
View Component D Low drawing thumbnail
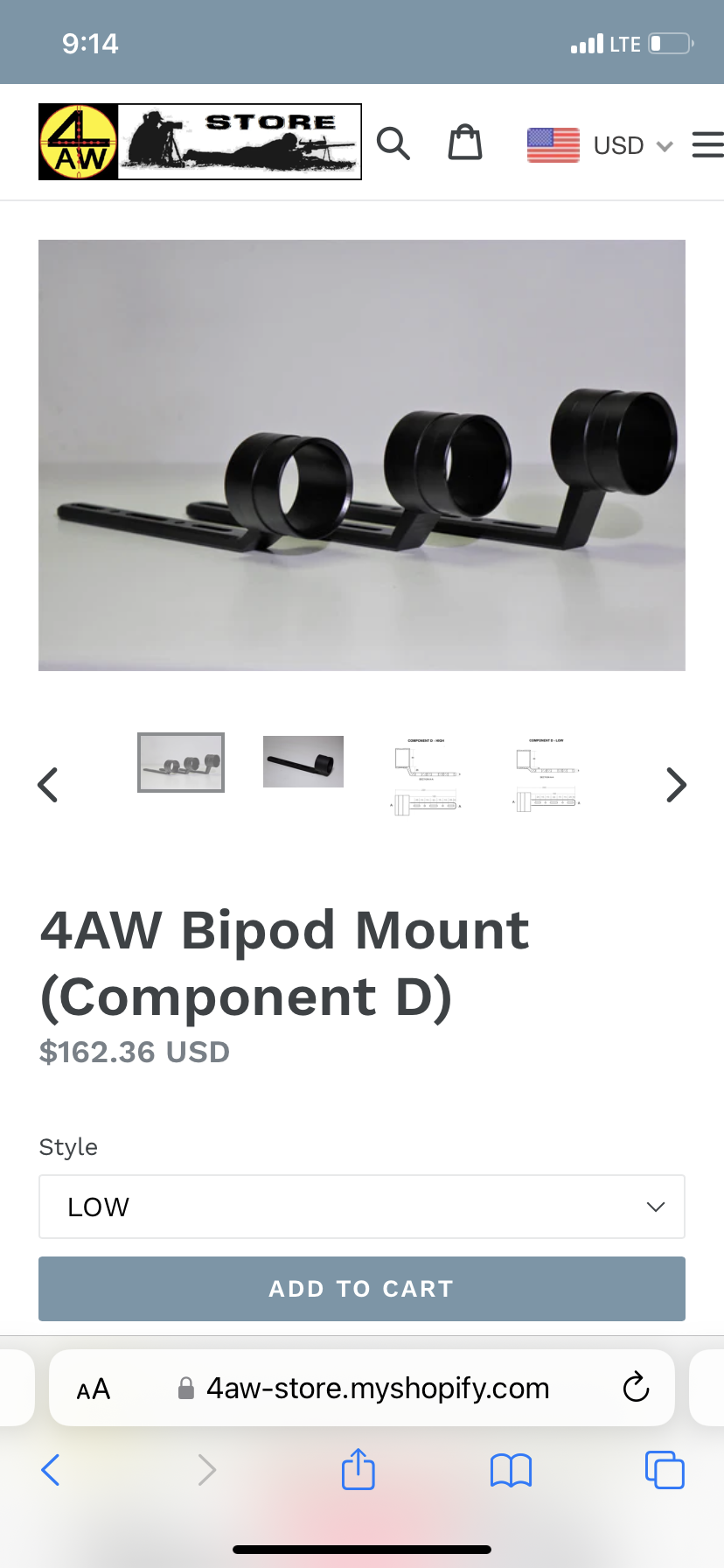click(547, 776)
